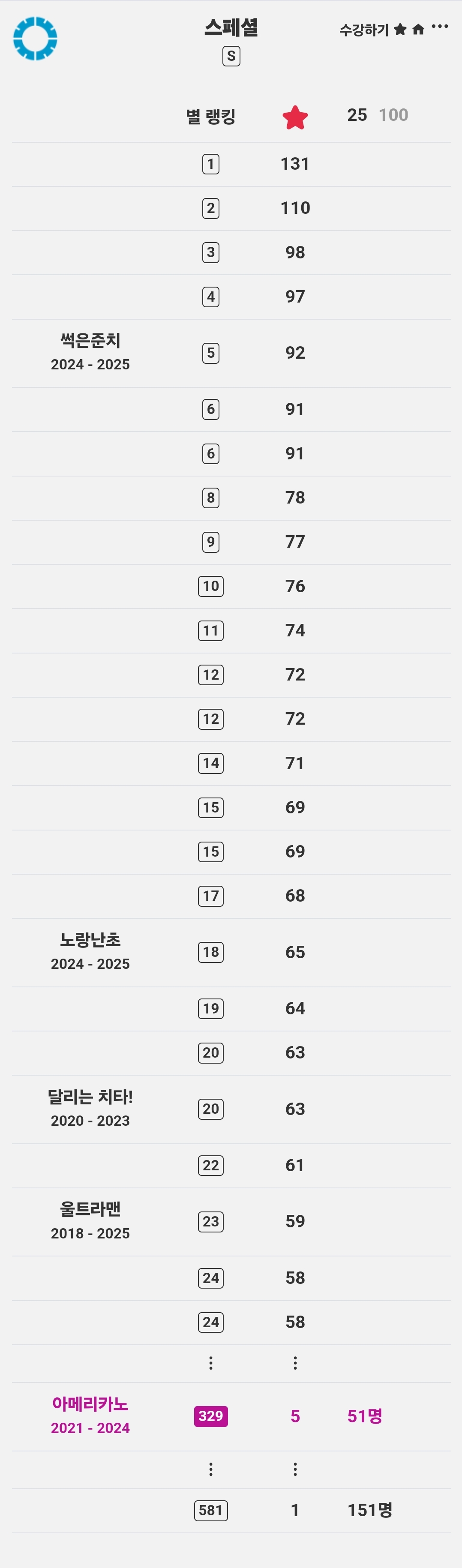Switch ranking list to top 100
The image size is (462, 1568).
(x=393, y=114)
